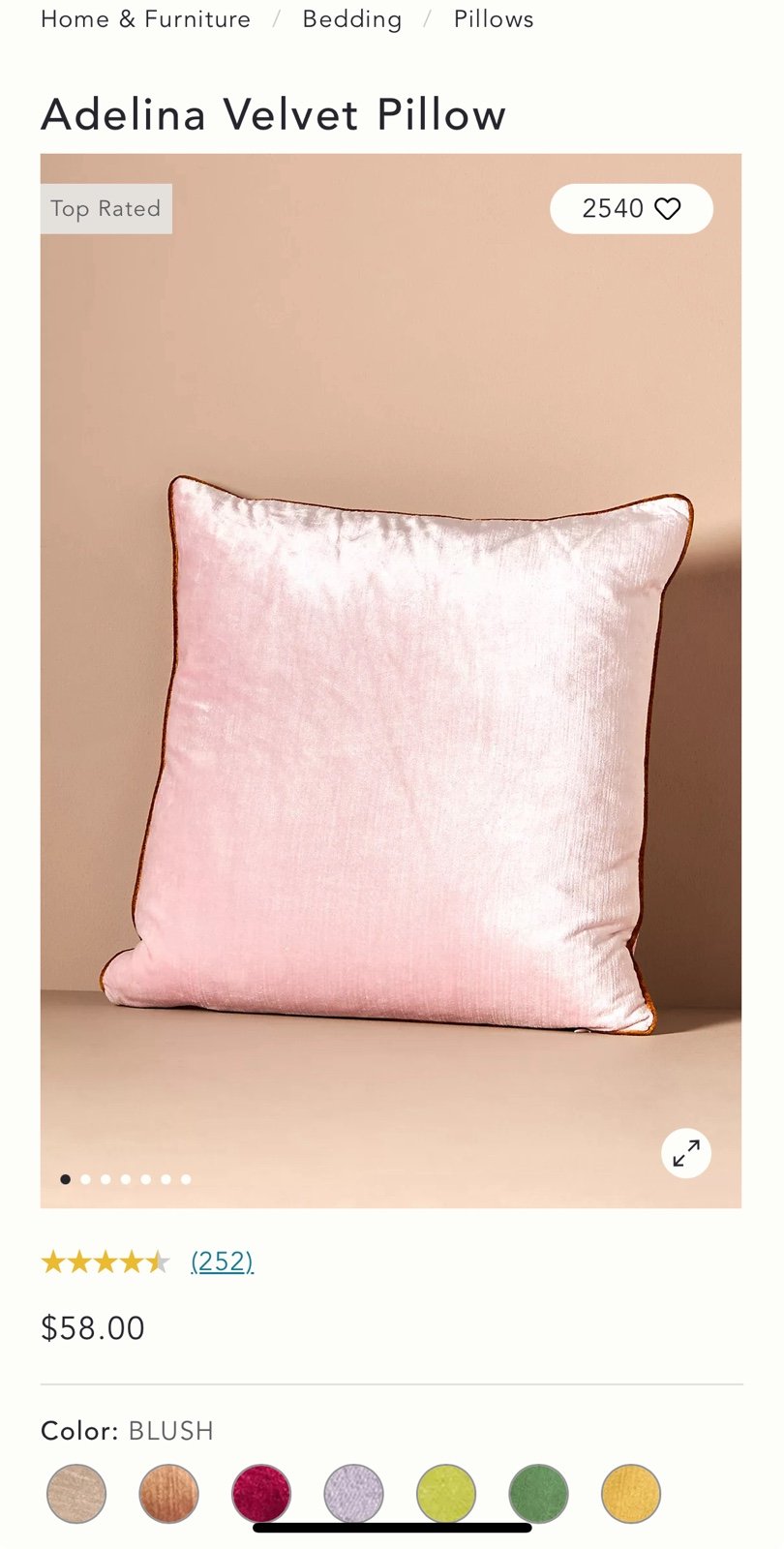The width and height of the screenshot is (784, 1549).
Task: Favorite the pillow with the heart button
Action: click(631, 208)
